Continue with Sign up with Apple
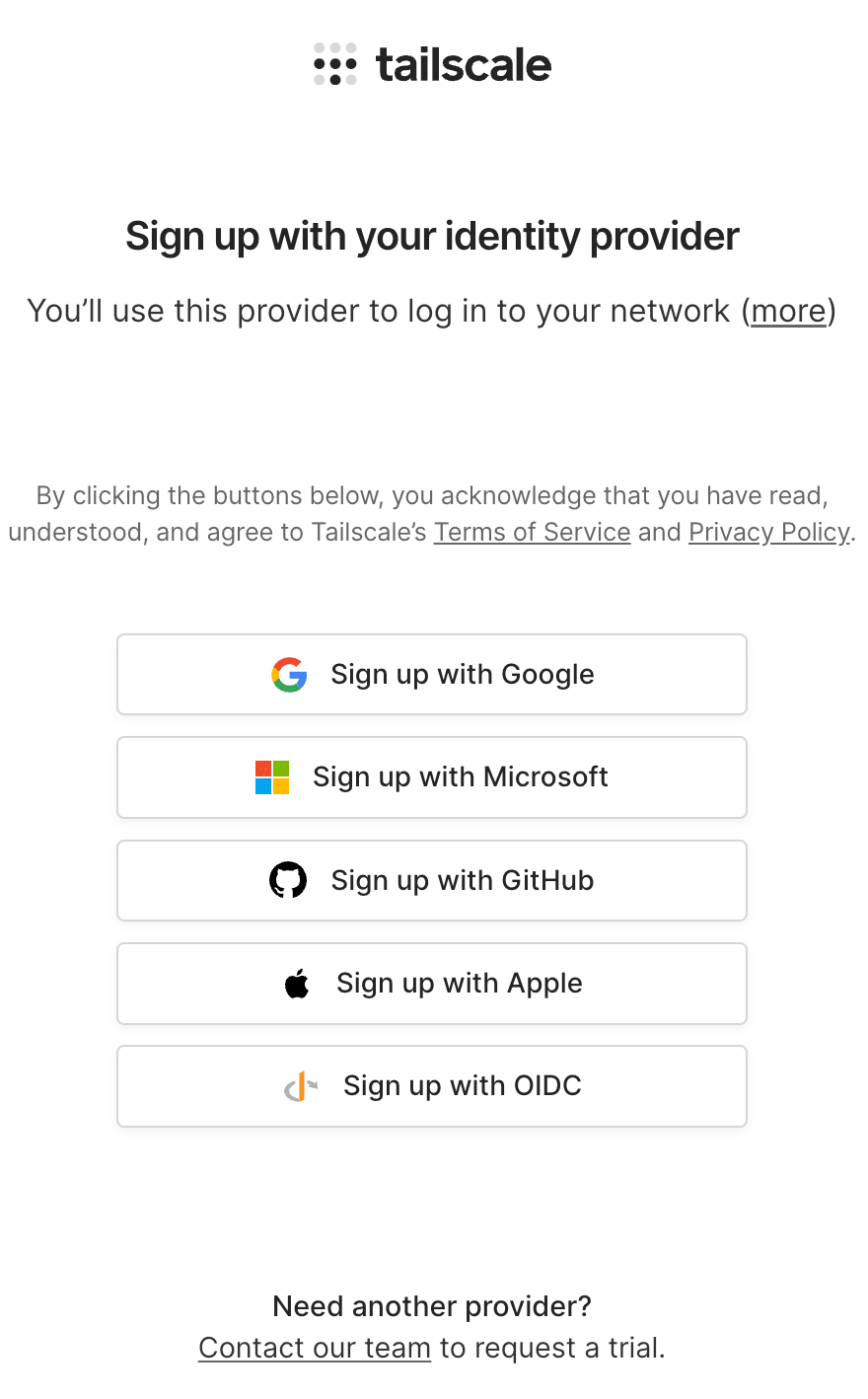Screen dimensions: 868x1399 [x=432, y=984]
